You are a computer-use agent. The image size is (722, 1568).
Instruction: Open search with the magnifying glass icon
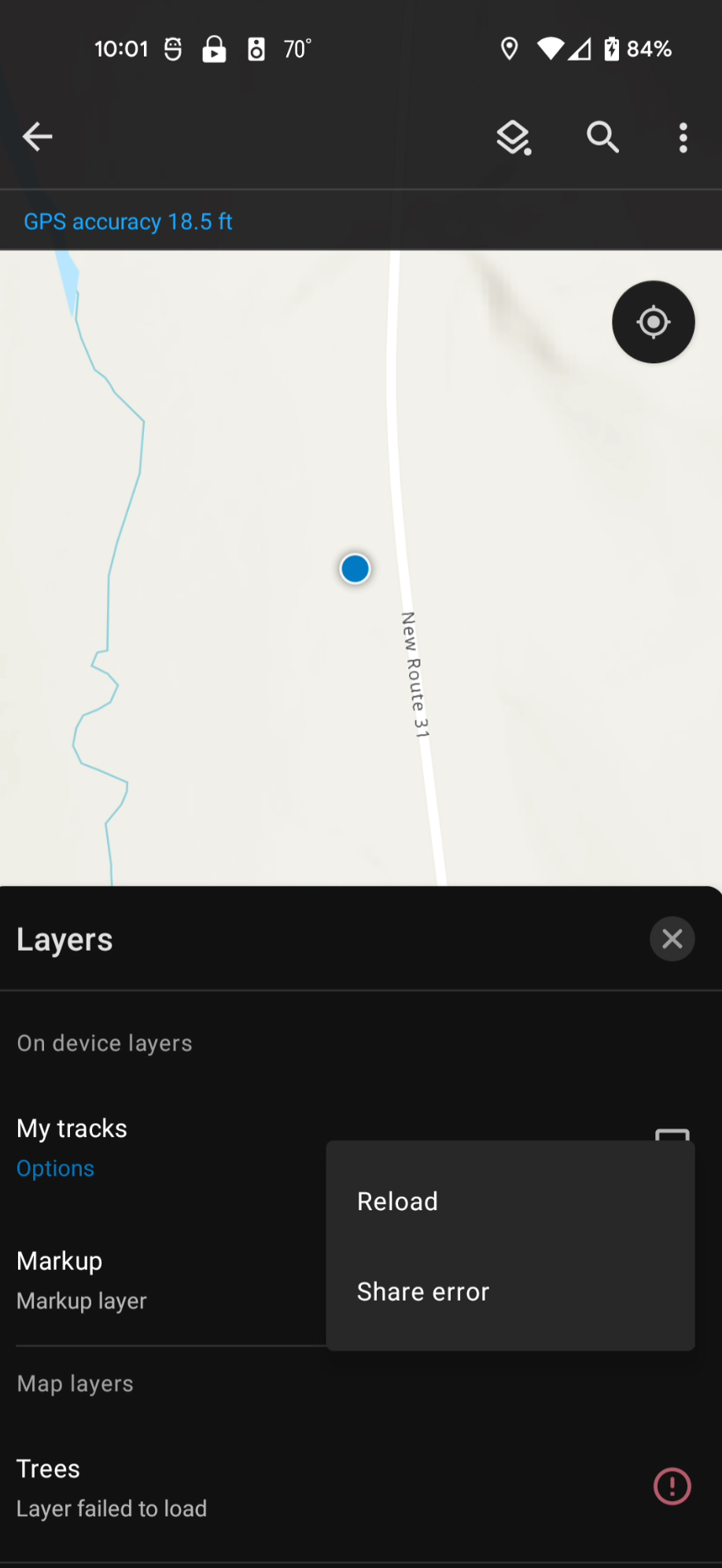(602, 137)
